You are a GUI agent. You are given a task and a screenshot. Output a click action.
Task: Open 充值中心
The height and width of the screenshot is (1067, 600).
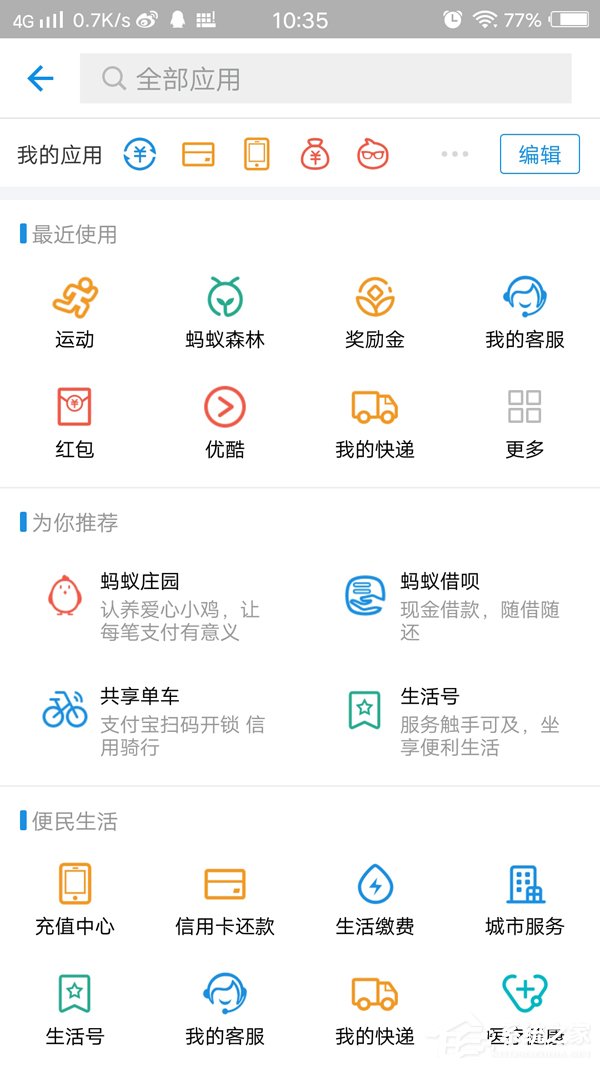coord(75,897)
